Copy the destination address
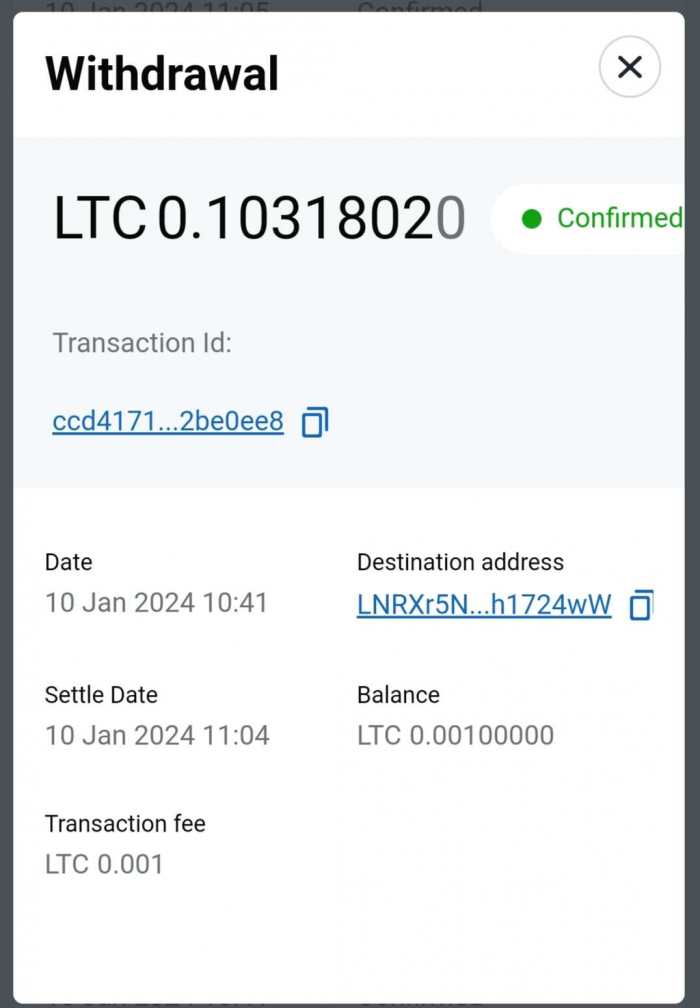The image size is (700, 1008). 641,605
